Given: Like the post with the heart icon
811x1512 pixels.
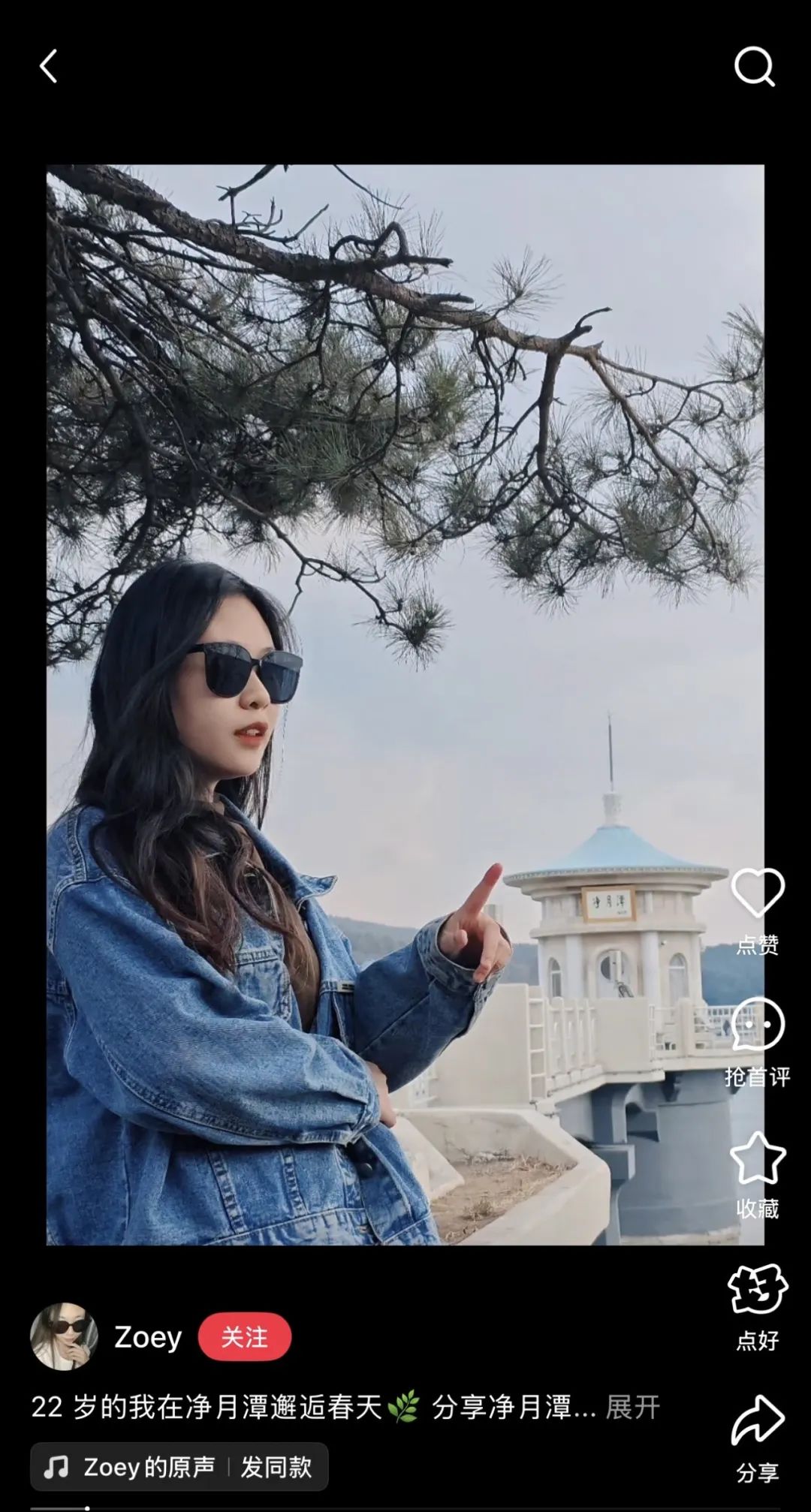Looking at the screenshot, I should [757, 893].
